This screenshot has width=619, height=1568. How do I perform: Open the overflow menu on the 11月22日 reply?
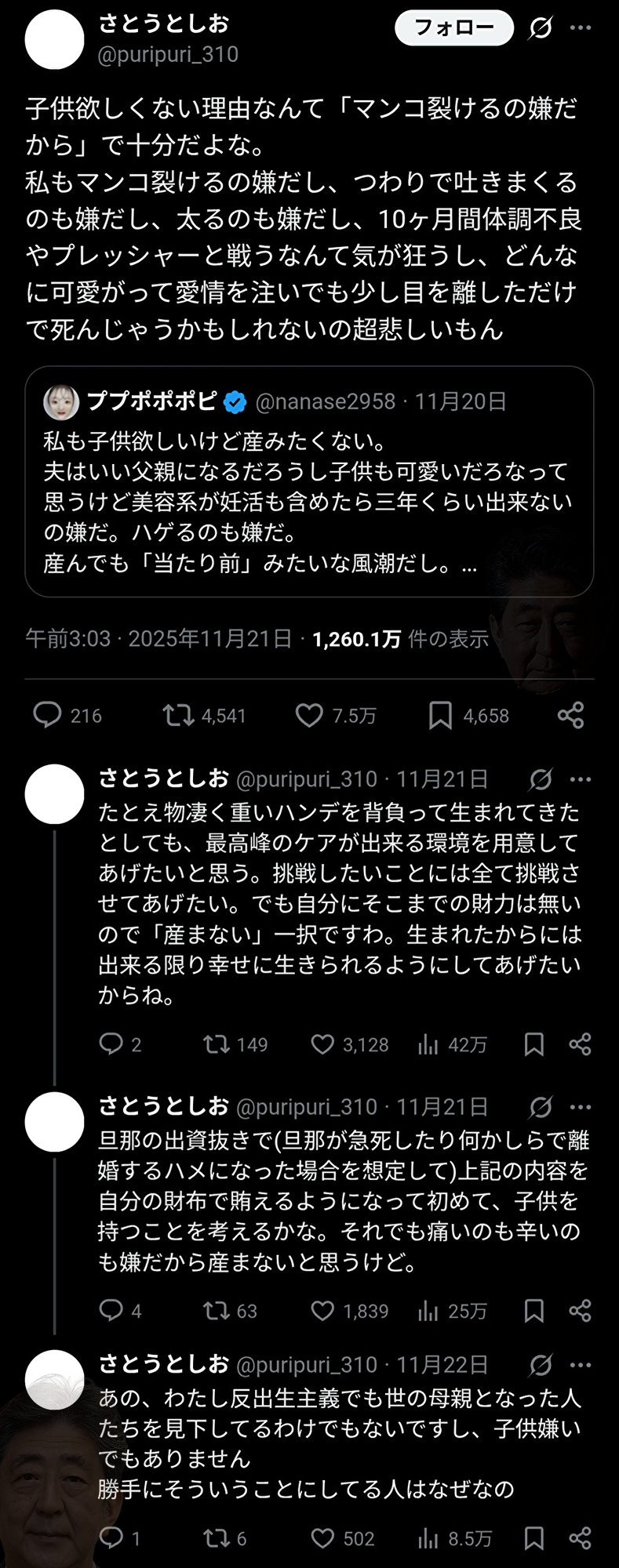click(x=581, y=1365)
